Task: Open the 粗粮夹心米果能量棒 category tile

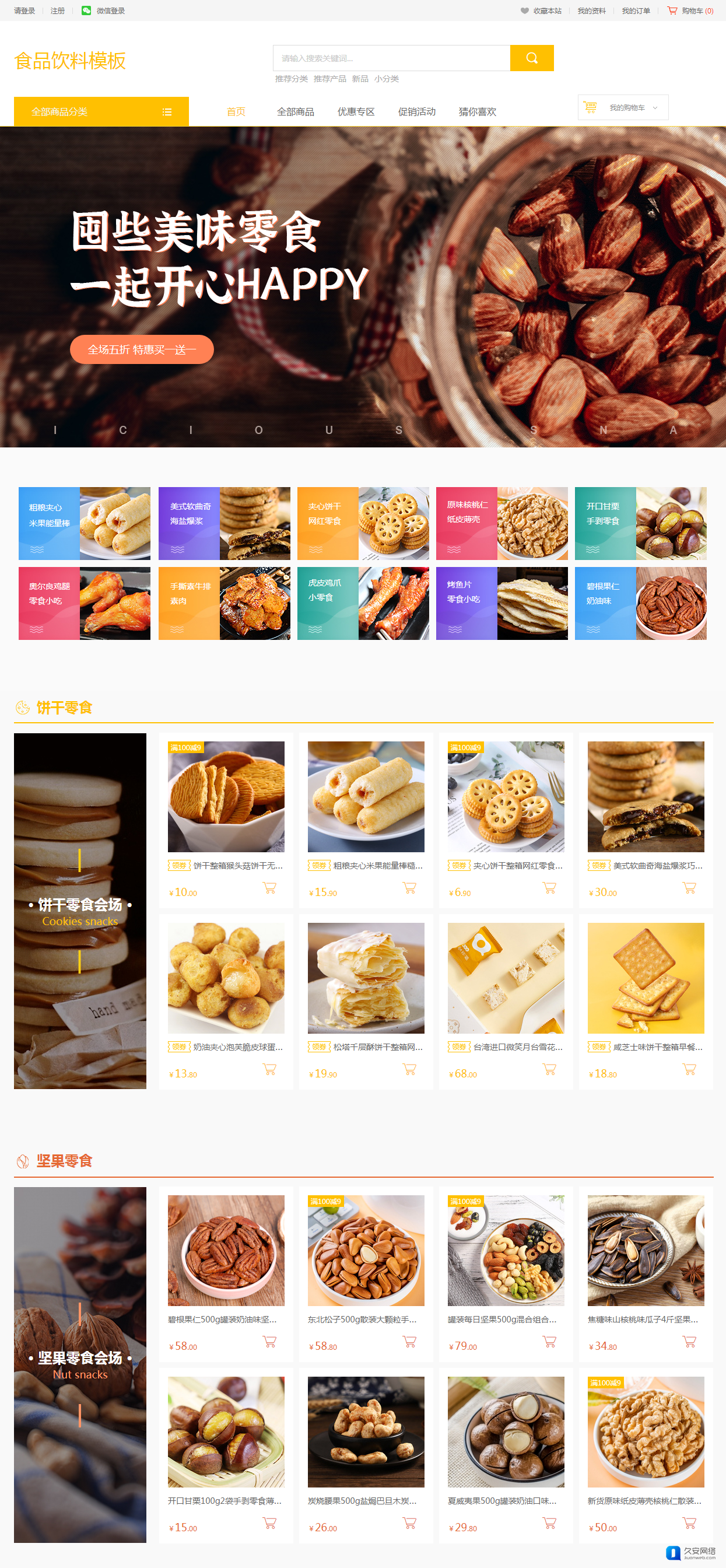Action: tap(84, 523)
